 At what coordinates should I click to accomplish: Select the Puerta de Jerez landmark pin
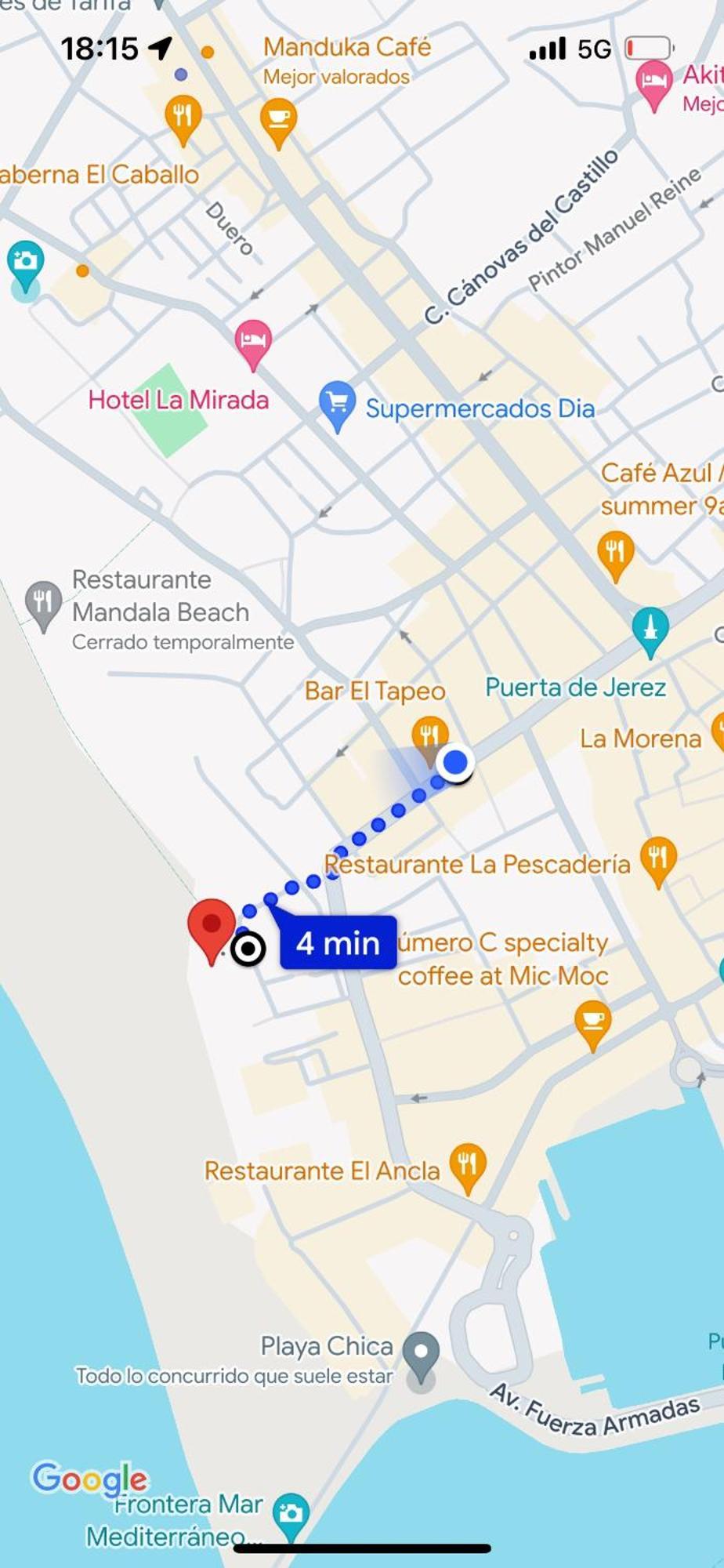pyautogui.click(x=650, y=629)
